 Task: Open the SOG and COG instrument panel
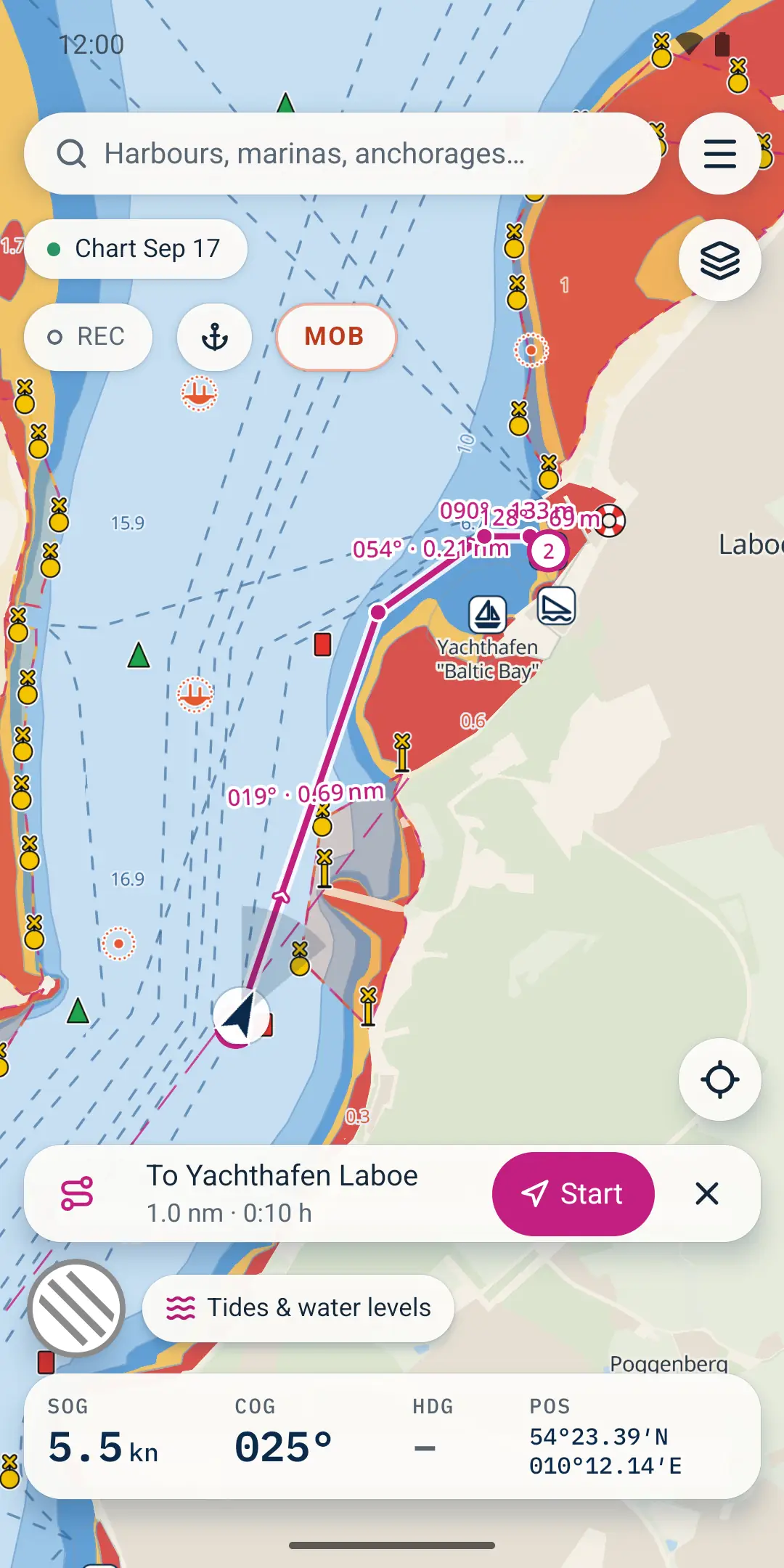tap(392, 1436)
